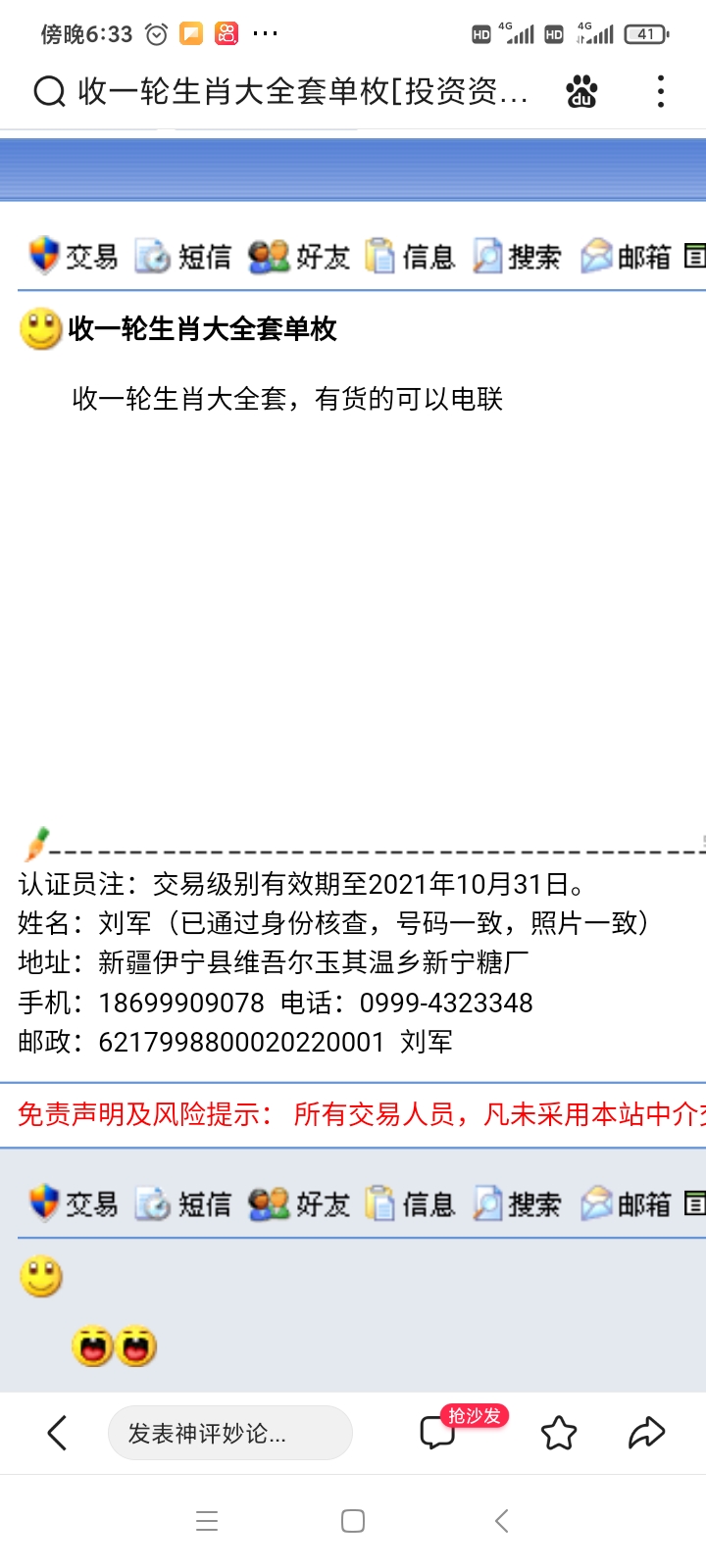The height and width of the screenshot is (1568, 706).
Task: Go back with the bottom-bar arrow
Action: tap(57, 1433)
